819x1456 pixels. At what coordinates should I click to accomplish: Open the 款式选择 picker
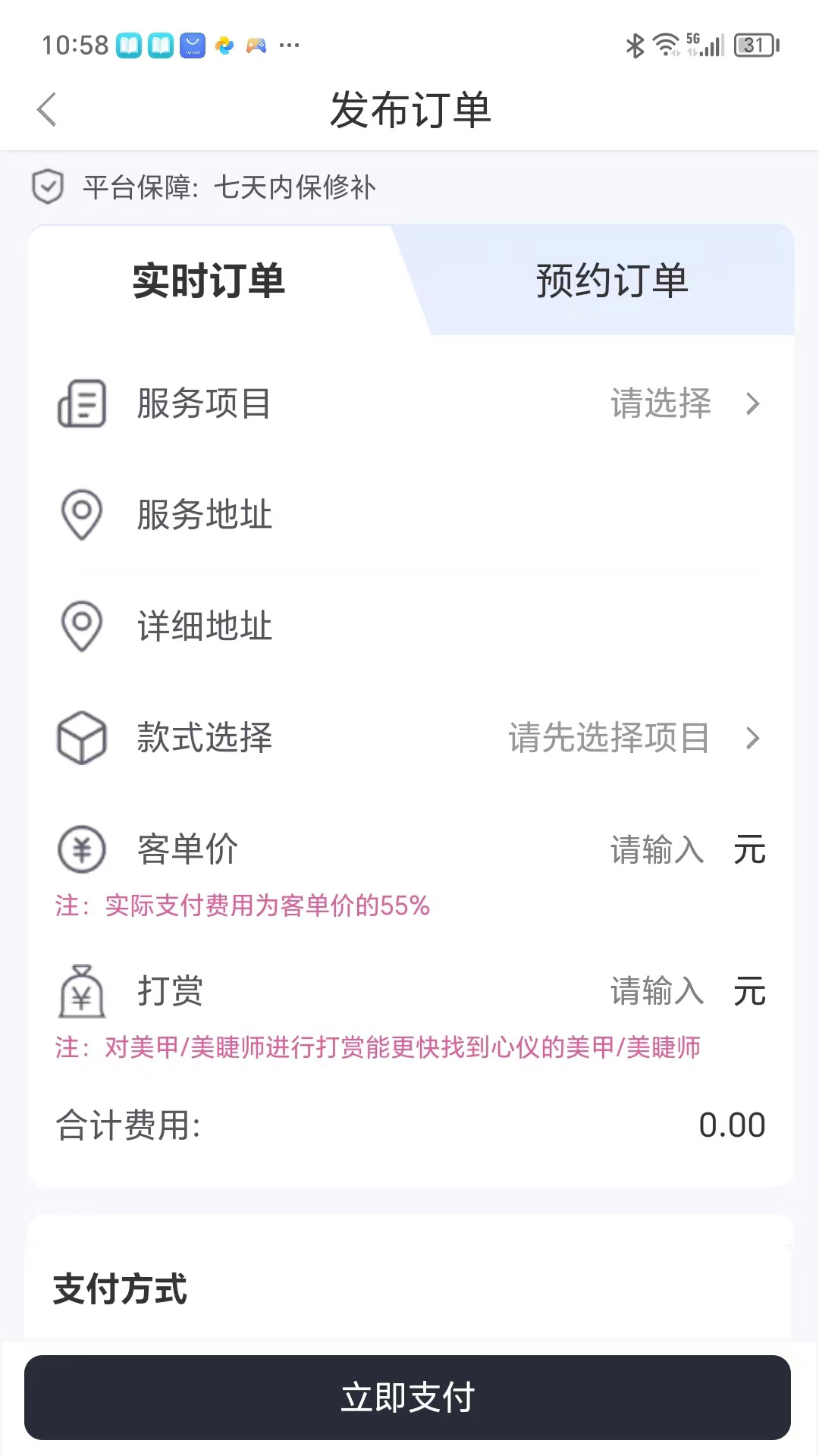point(608,738)
